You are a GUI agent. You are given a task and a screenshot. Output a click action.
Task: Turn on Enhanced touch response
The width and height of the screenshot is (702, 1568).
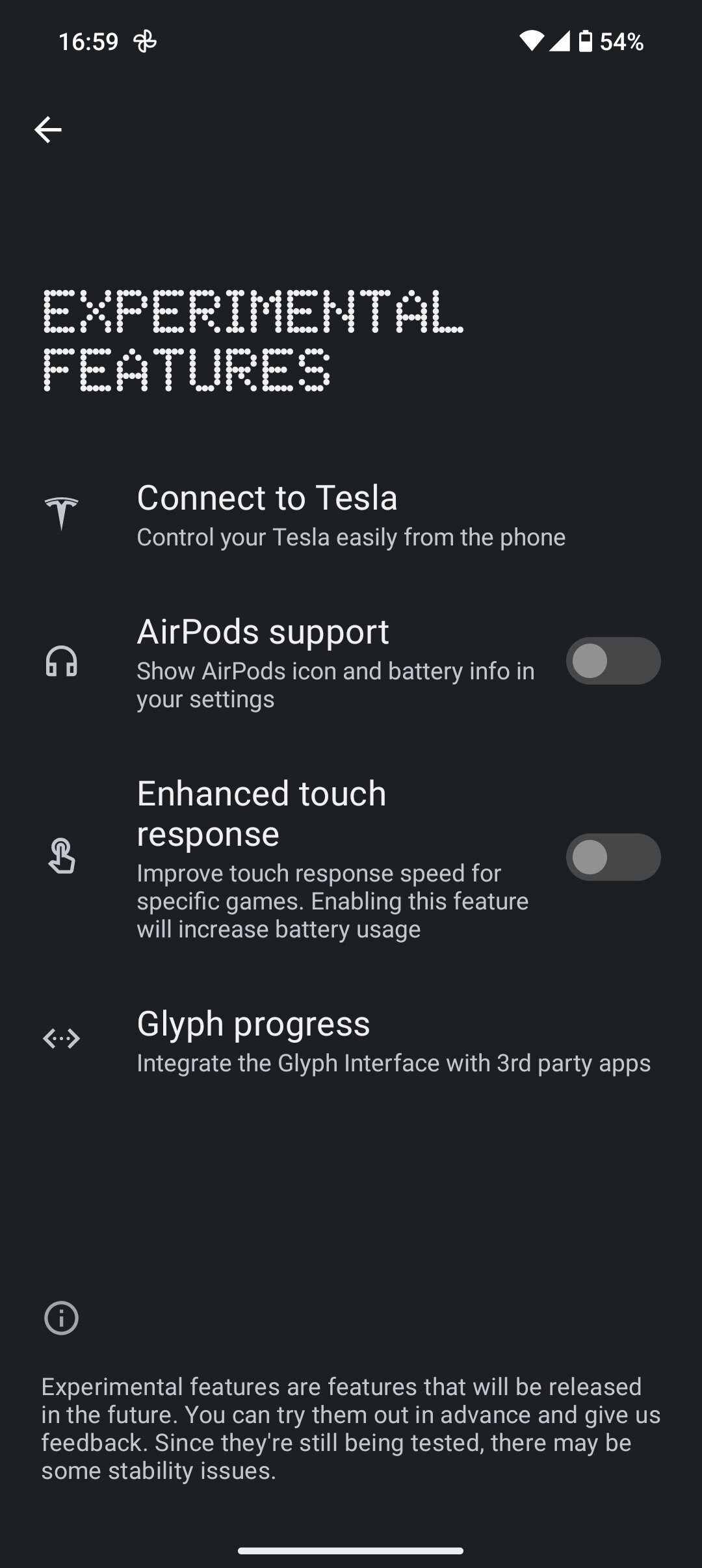pos(613,857)
